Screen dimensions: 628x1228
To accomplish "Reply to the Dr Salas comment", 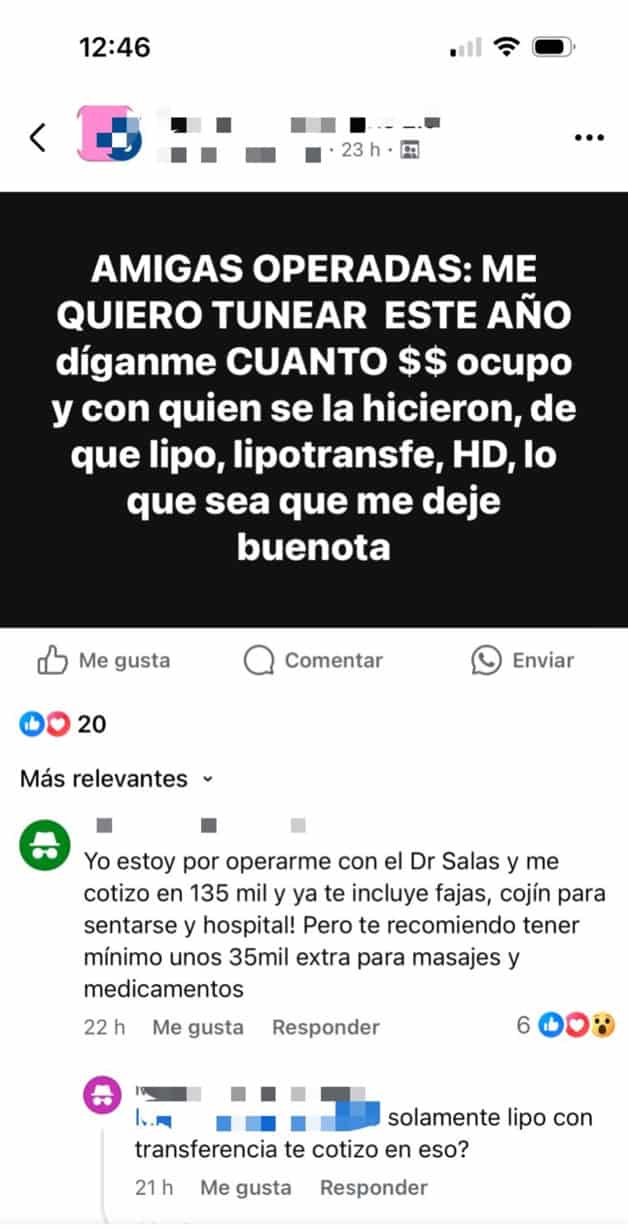I will [326, 1027].
